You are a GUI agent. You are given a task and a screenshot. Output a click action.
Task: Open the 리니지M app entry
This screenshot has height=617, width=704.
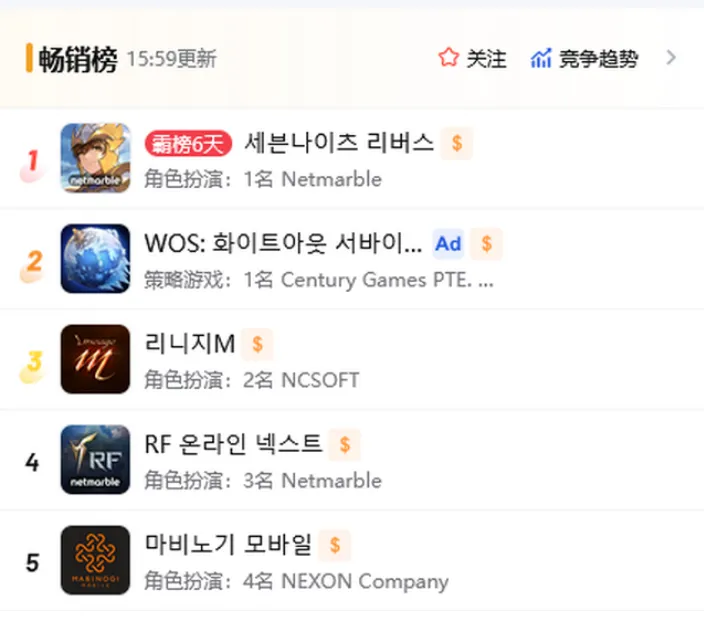(x=190, y=344)
